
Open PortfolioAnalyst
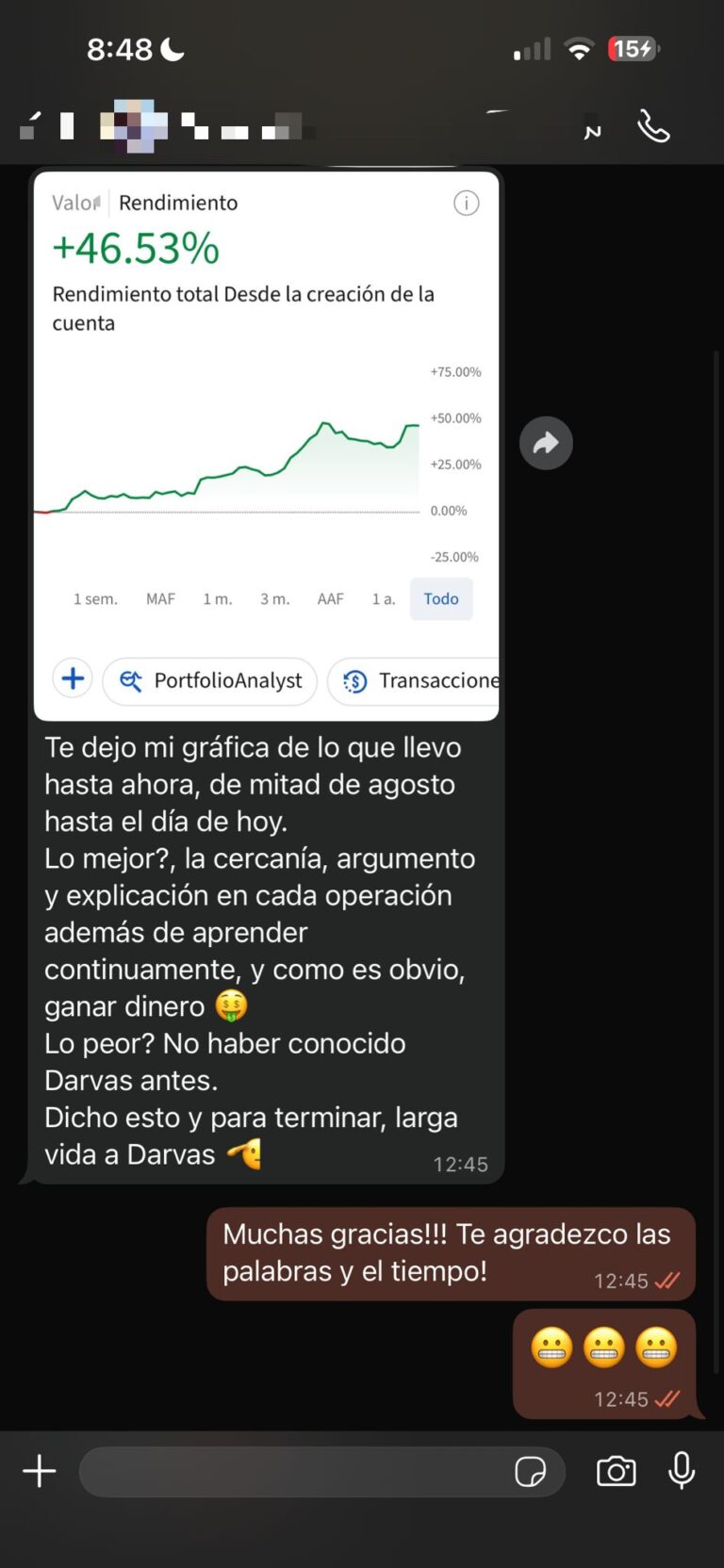pyautogui.click(x=209, y=680)
